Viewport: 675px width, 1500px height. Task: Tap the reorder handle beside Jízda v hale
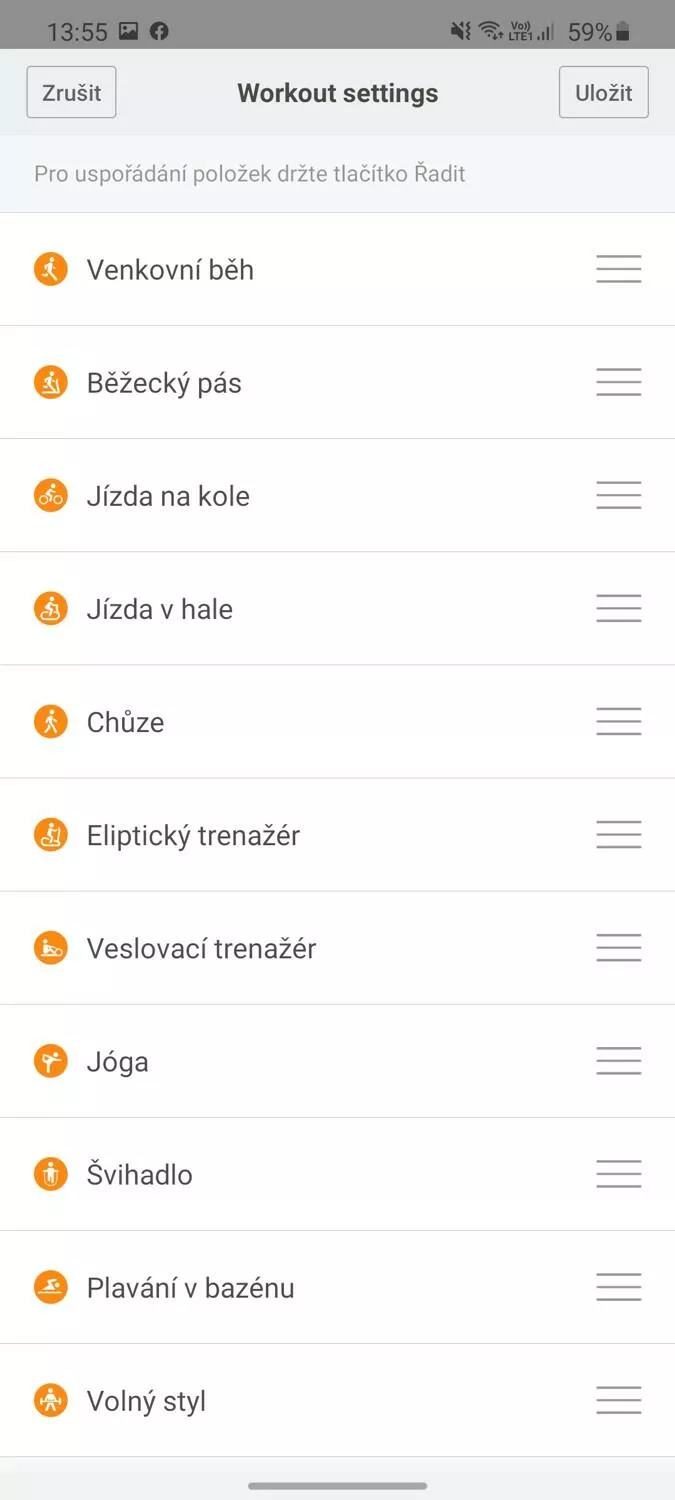619,608
